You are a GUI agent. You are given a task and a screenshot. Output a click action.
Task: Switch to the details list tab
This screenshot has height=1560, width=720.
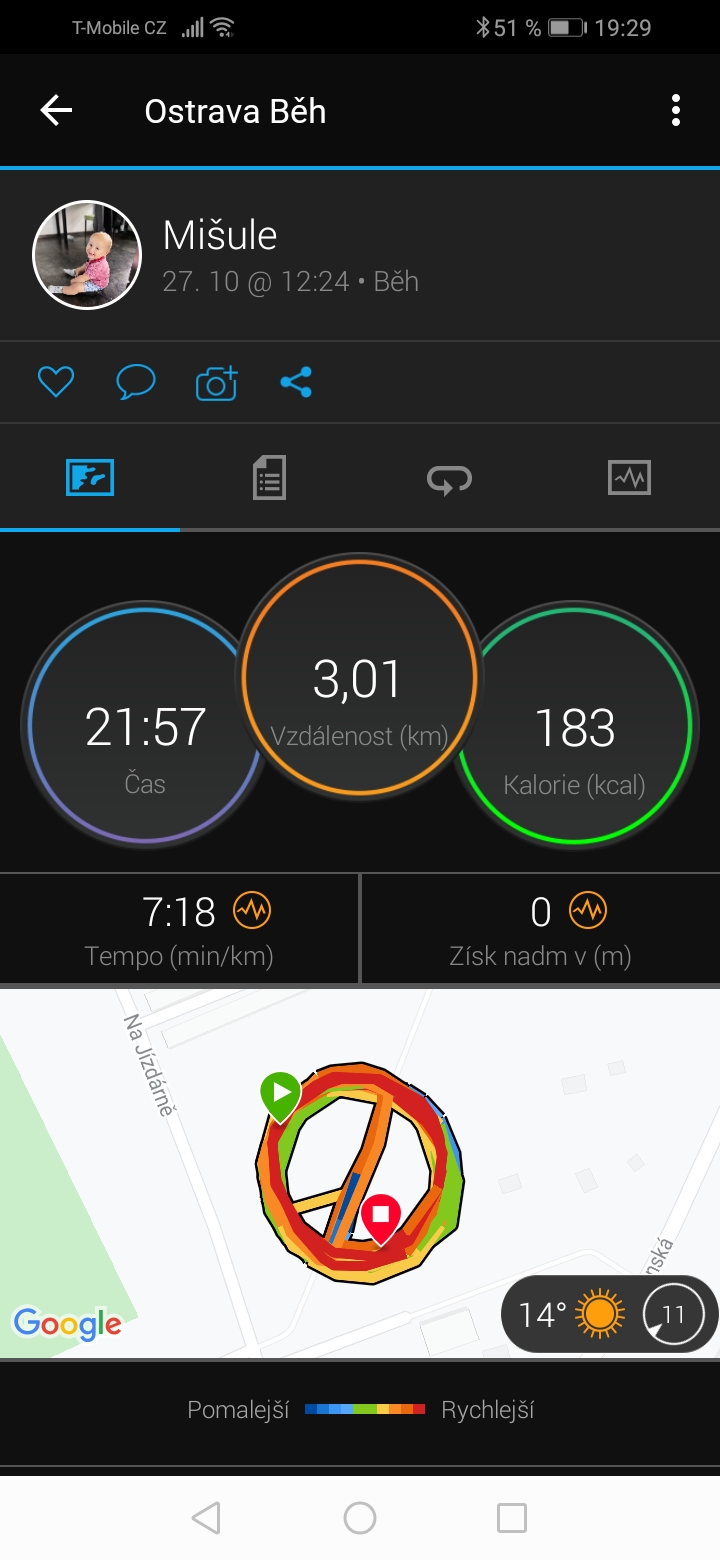[x=269, y=477]
